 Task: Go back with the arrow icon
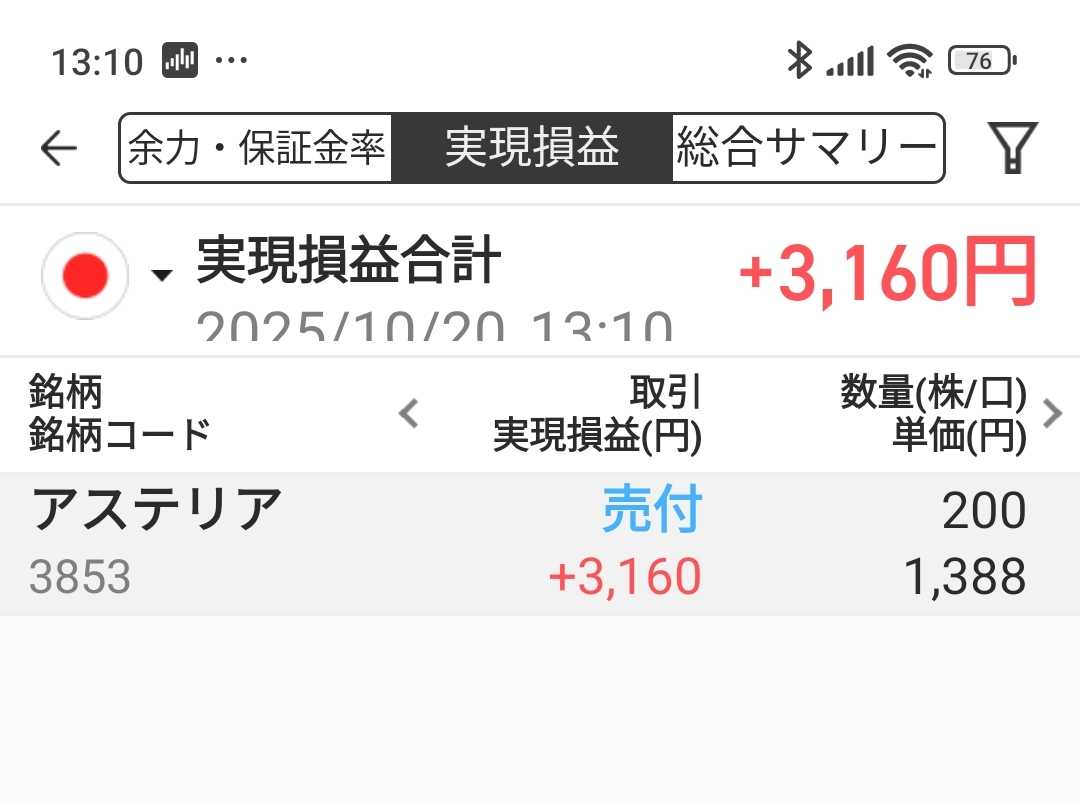pyautogui.click(x=59, y=148)
